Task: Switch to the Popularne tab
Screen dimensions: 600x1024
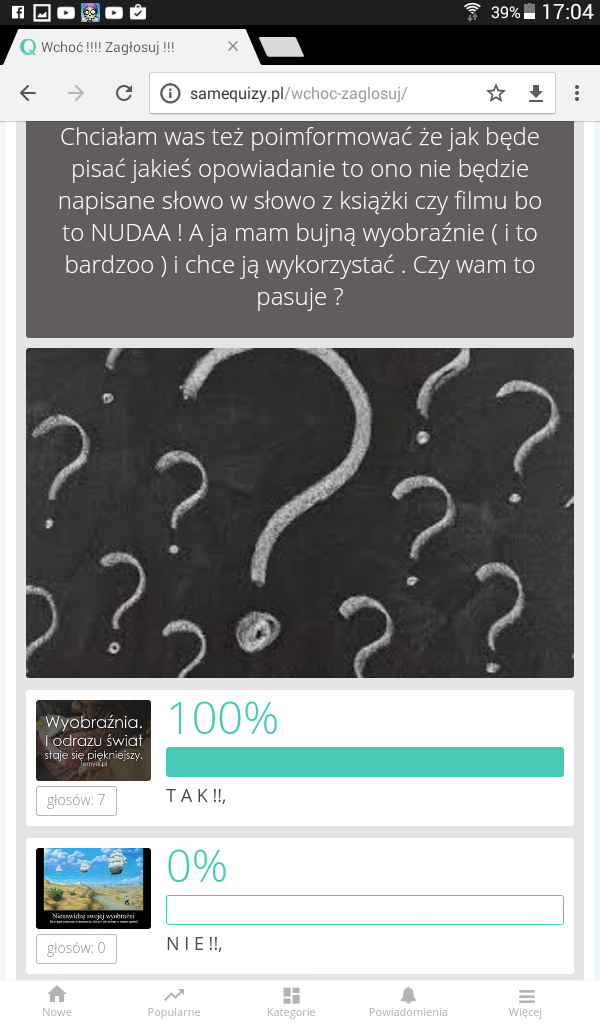Action: [174, 1001]
